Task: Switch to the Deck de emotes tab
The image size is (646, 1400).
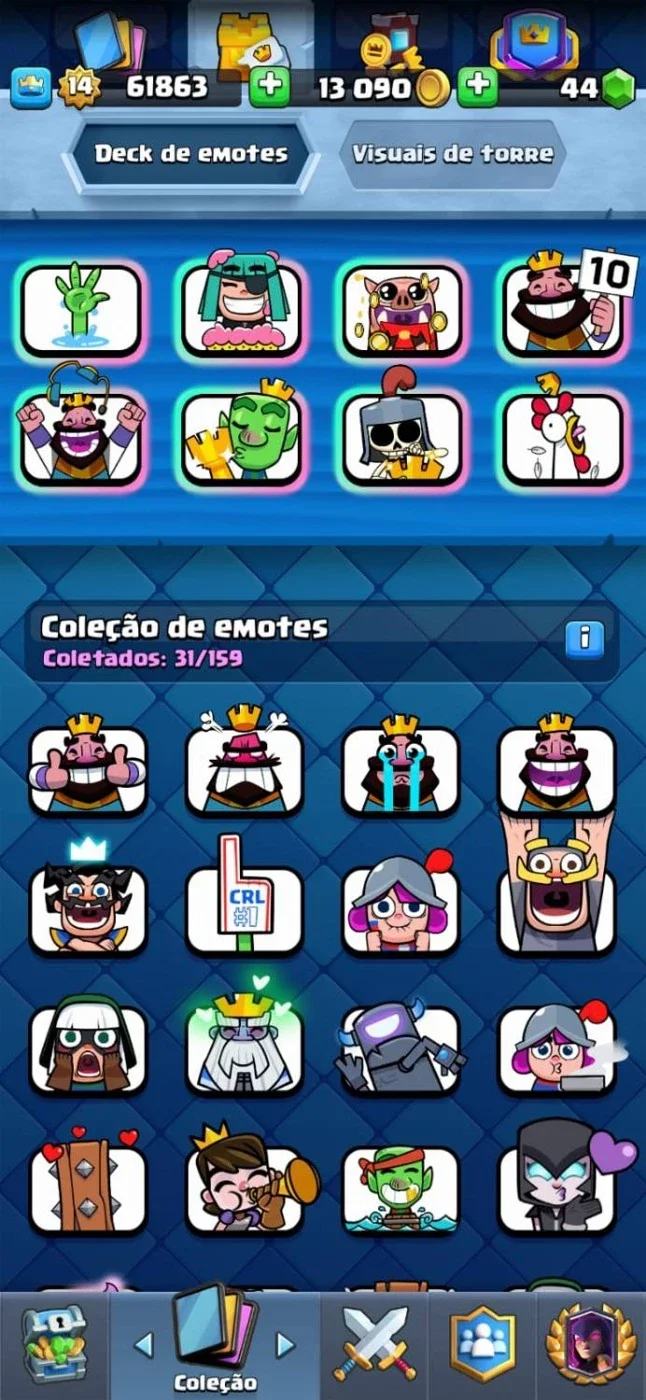Action: (x=191, y=154)
